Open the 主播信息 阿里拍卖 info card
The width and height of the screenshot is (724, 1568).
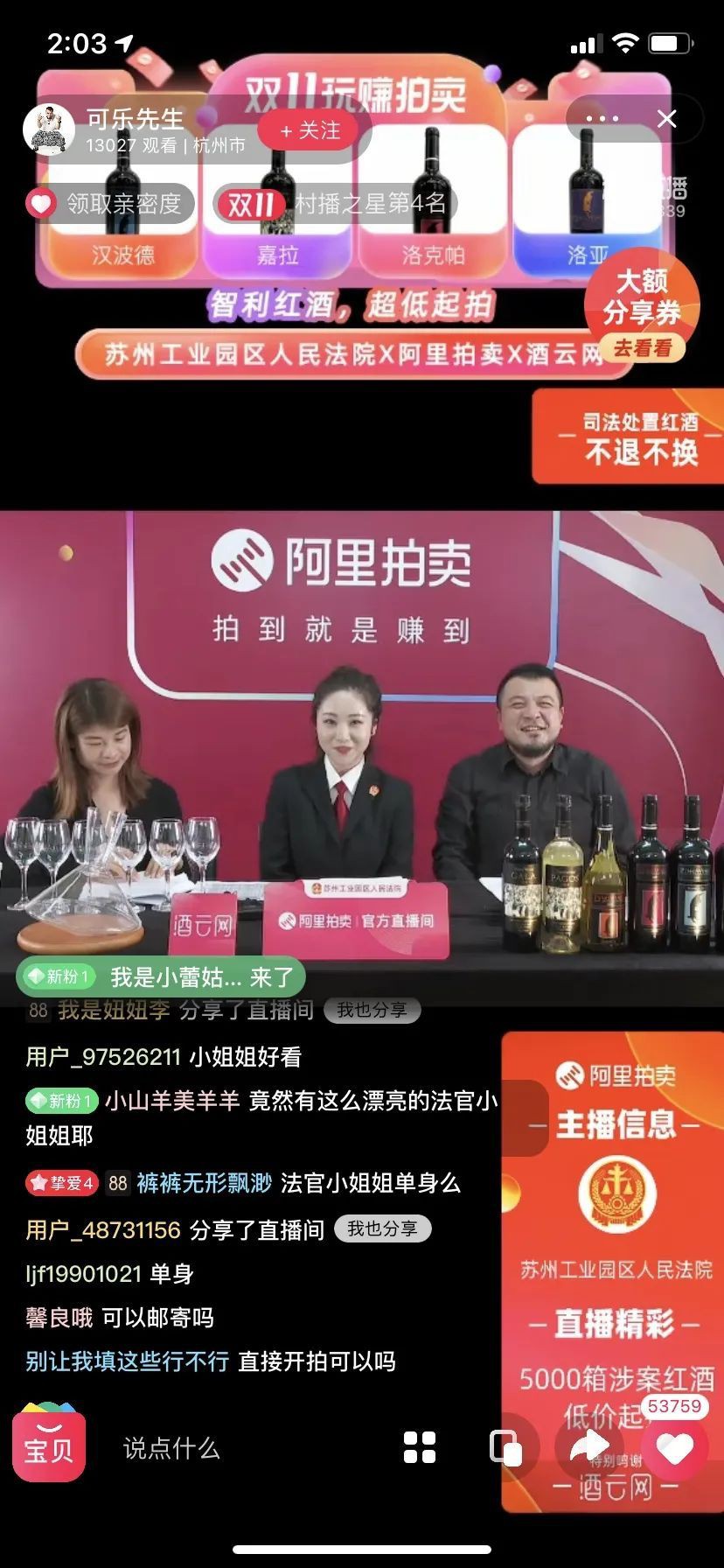click(614, 1225)
